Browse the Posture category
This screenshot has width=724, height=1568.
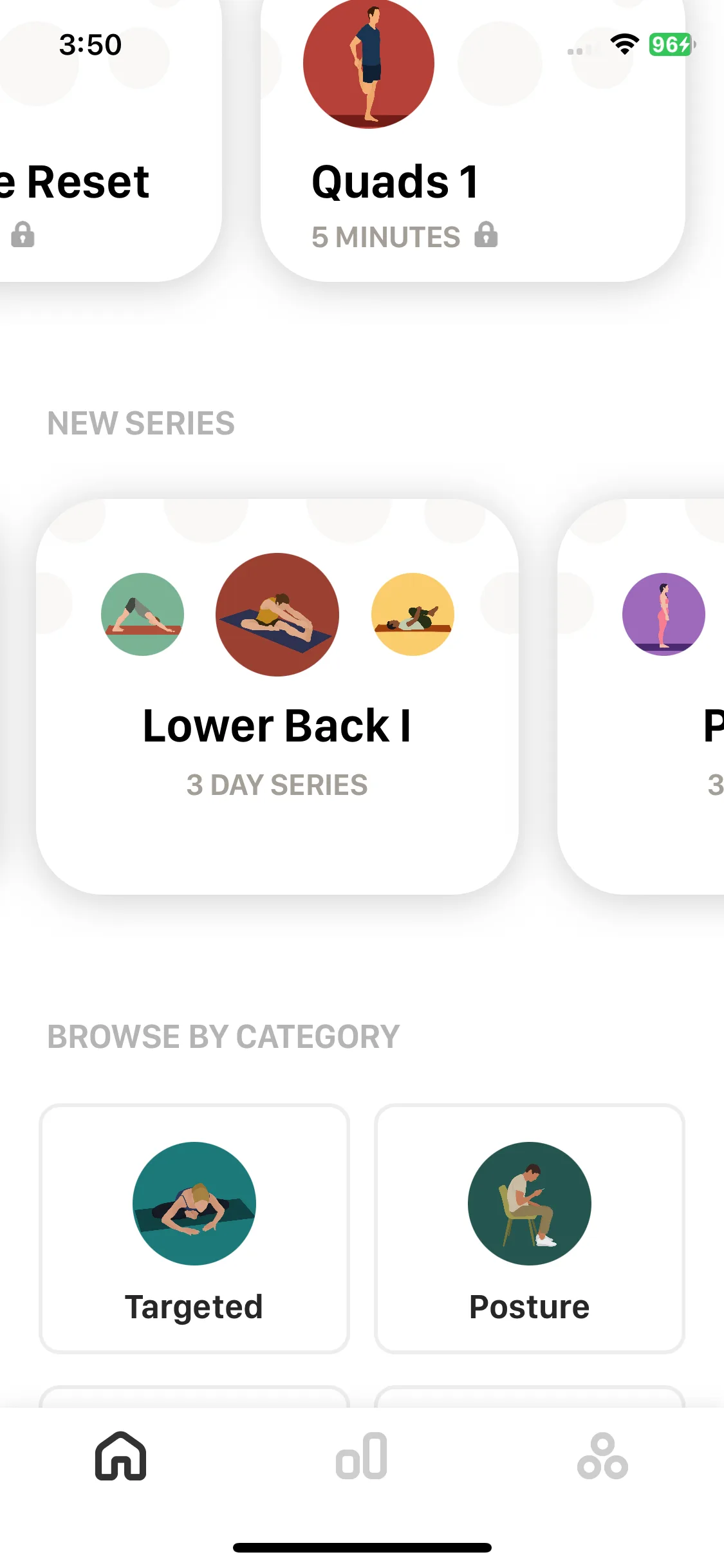(529, 1228)
